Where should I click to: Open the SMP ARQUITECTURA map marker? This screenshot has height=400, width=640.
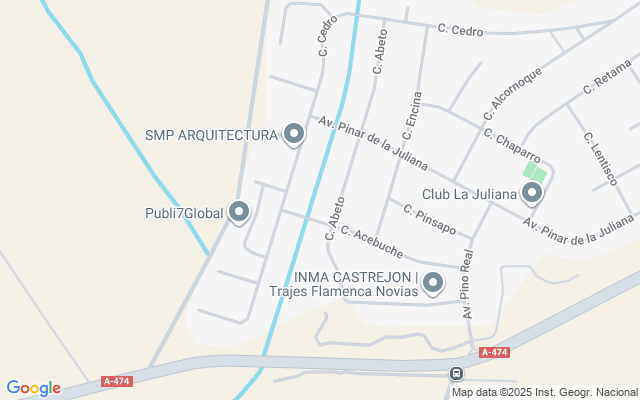294,133
